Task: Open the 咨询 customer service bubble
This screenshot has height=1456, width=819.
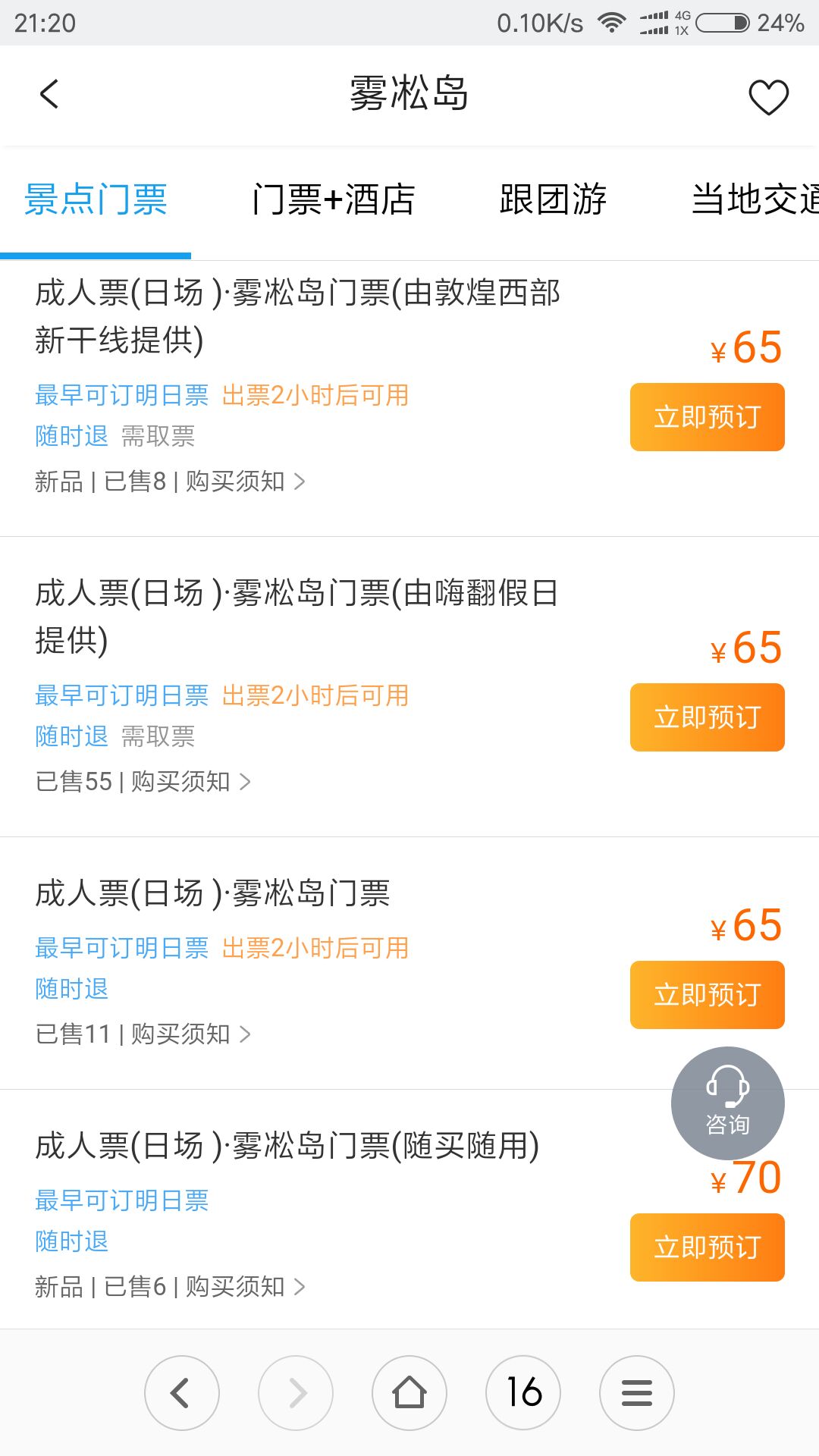Action: (728, 1103)
